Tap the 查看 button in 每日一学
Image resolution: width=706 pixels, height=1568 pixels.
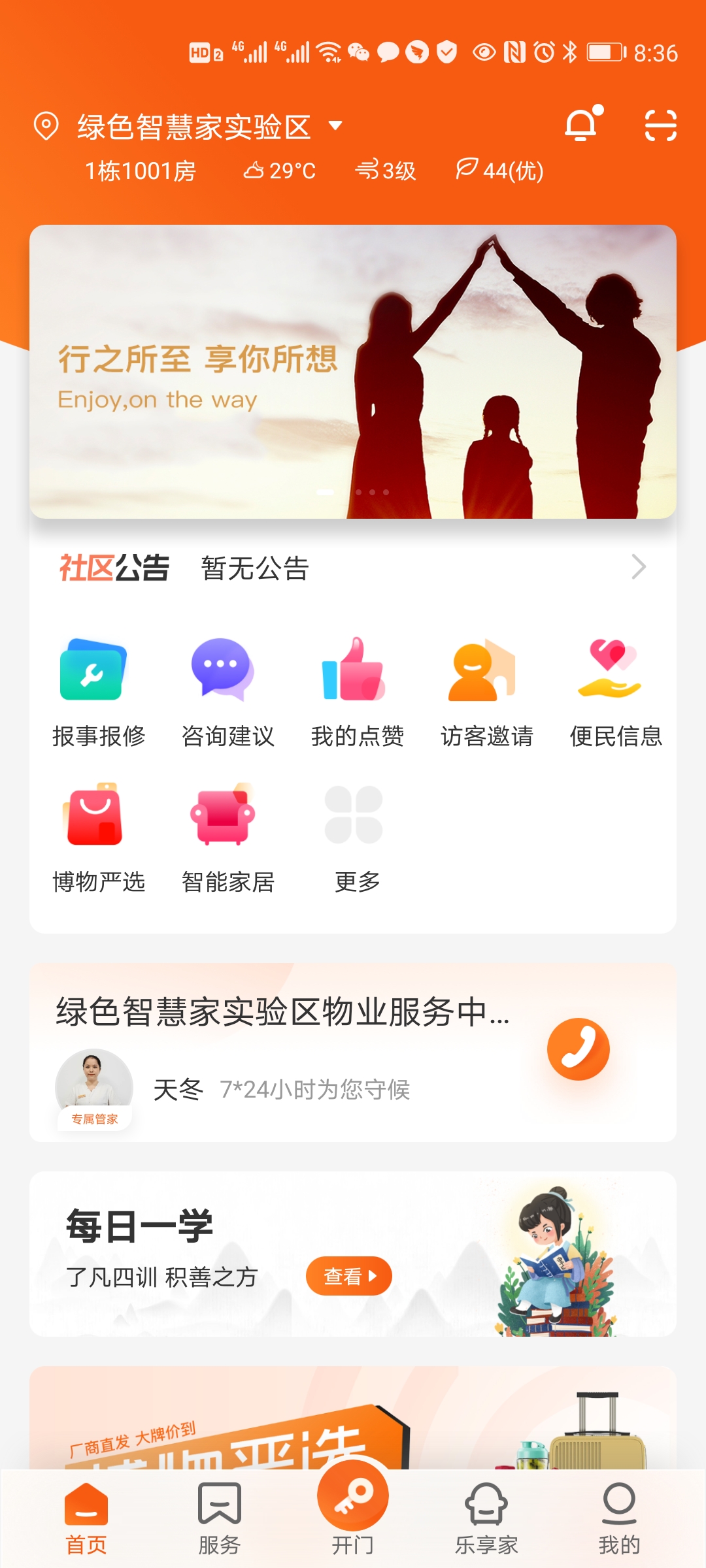click(348, 1275)
